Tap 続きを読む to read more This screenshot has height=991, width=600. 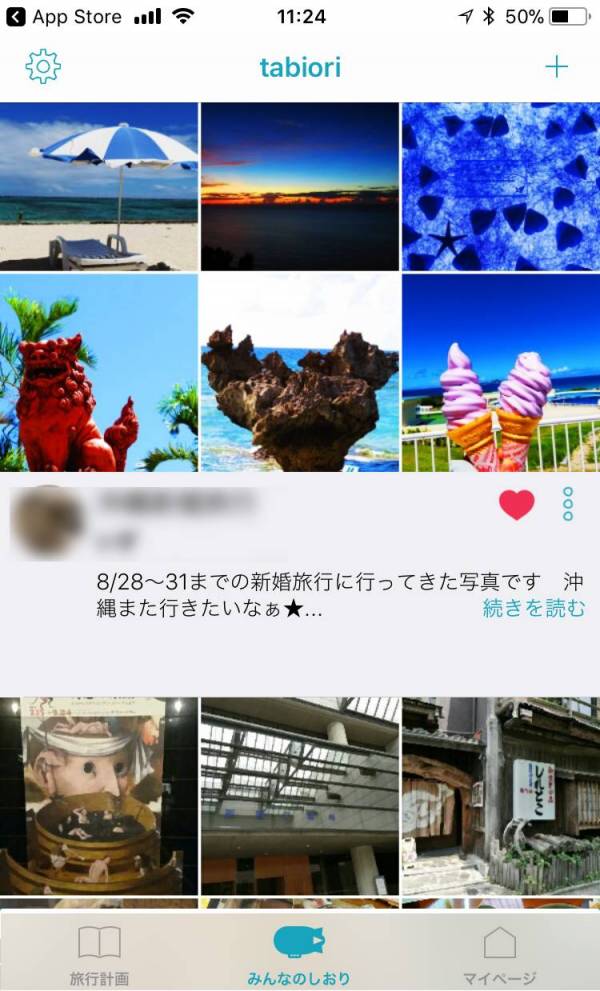534,608
